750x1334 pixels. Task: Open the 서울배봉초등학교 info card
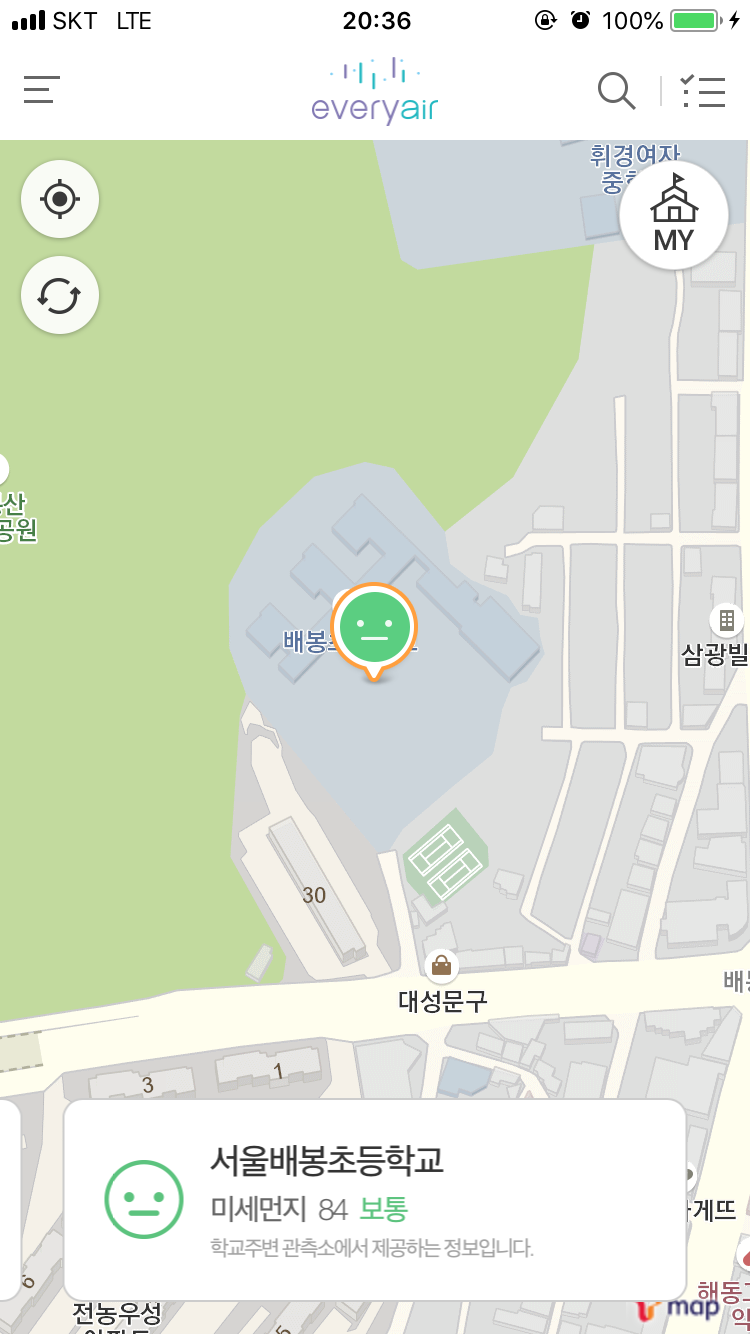(374, 1199)
